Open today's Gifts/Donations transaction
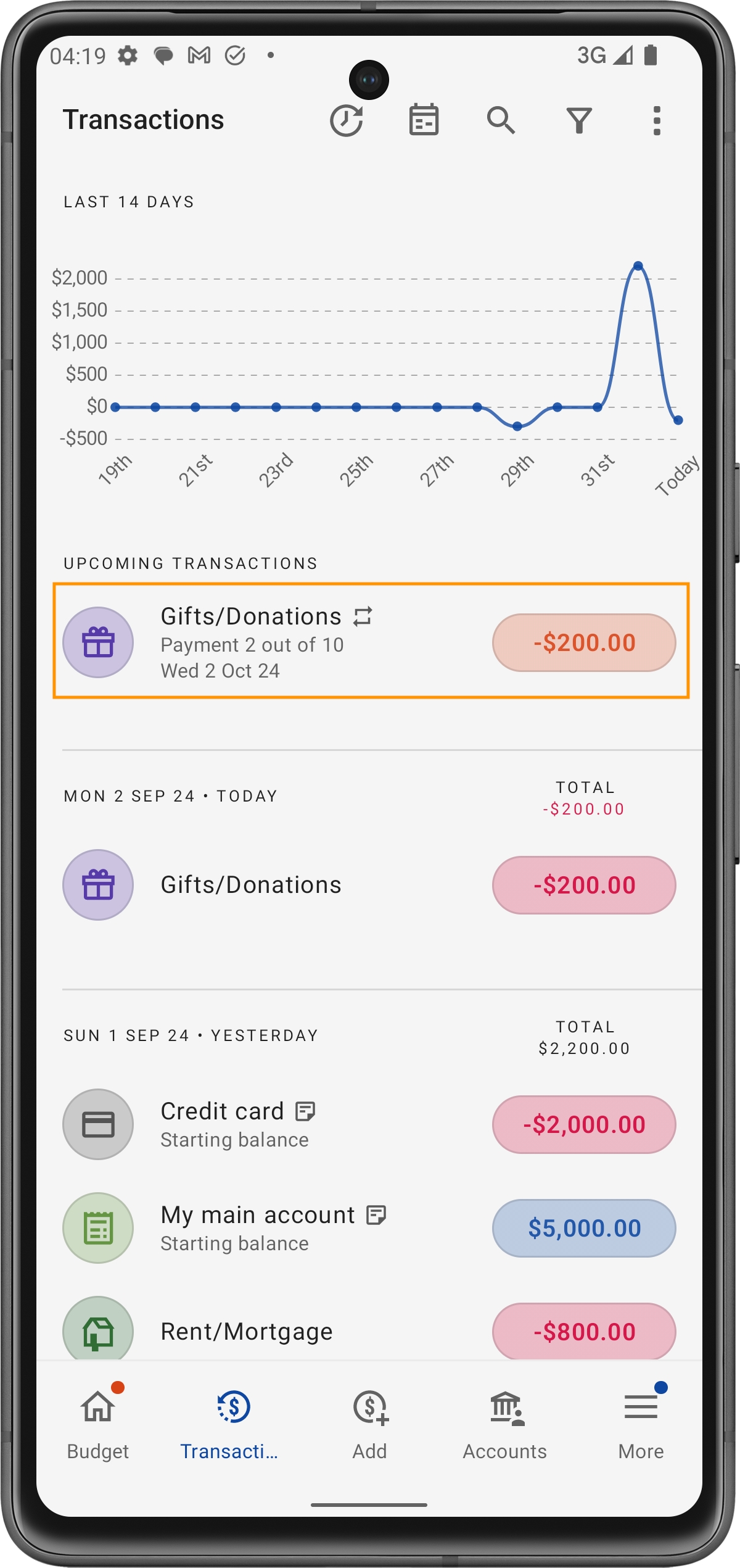This screenshot has height=1568, width=740. pyautogui.click(x=370, y=884)
